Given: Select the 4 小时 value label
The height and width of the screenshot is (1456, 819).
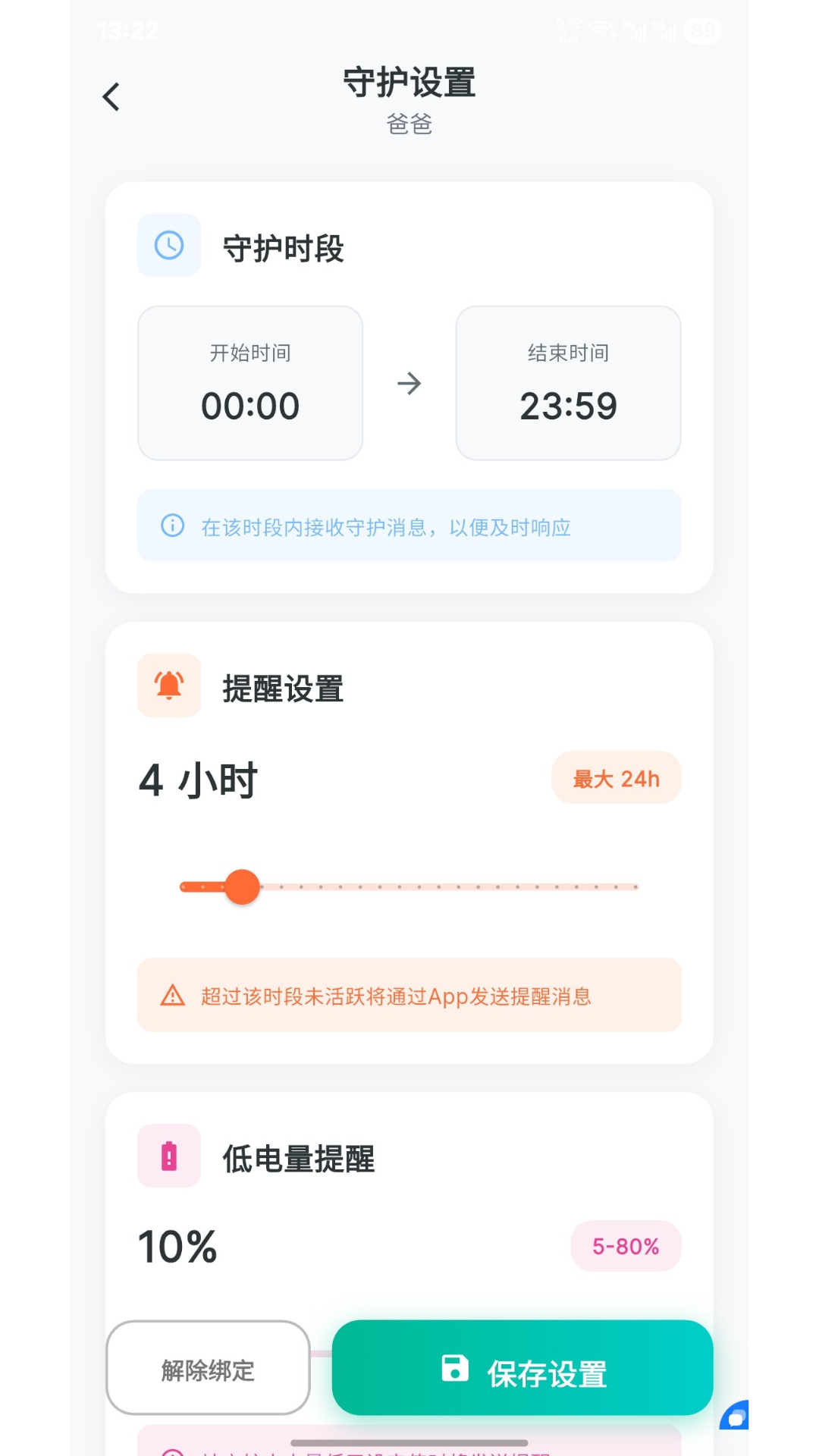Looking at the screenshot, I should [x=198, y=781].
